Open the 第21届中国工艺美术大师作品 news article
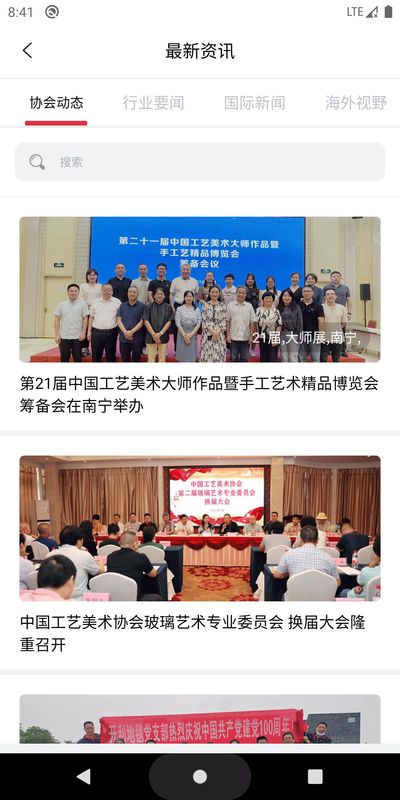 [x=200, y=316]
